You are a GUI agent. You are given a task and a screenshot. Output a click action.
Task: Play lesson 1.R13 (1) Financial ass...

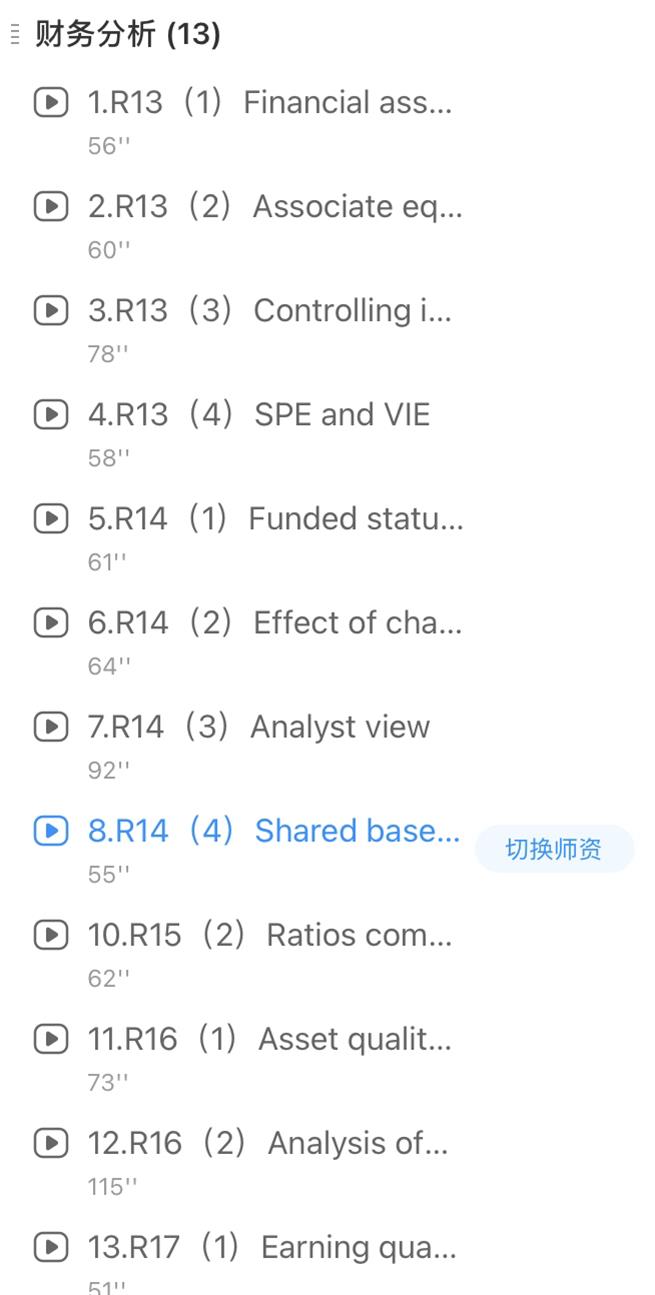coord(270,103)
